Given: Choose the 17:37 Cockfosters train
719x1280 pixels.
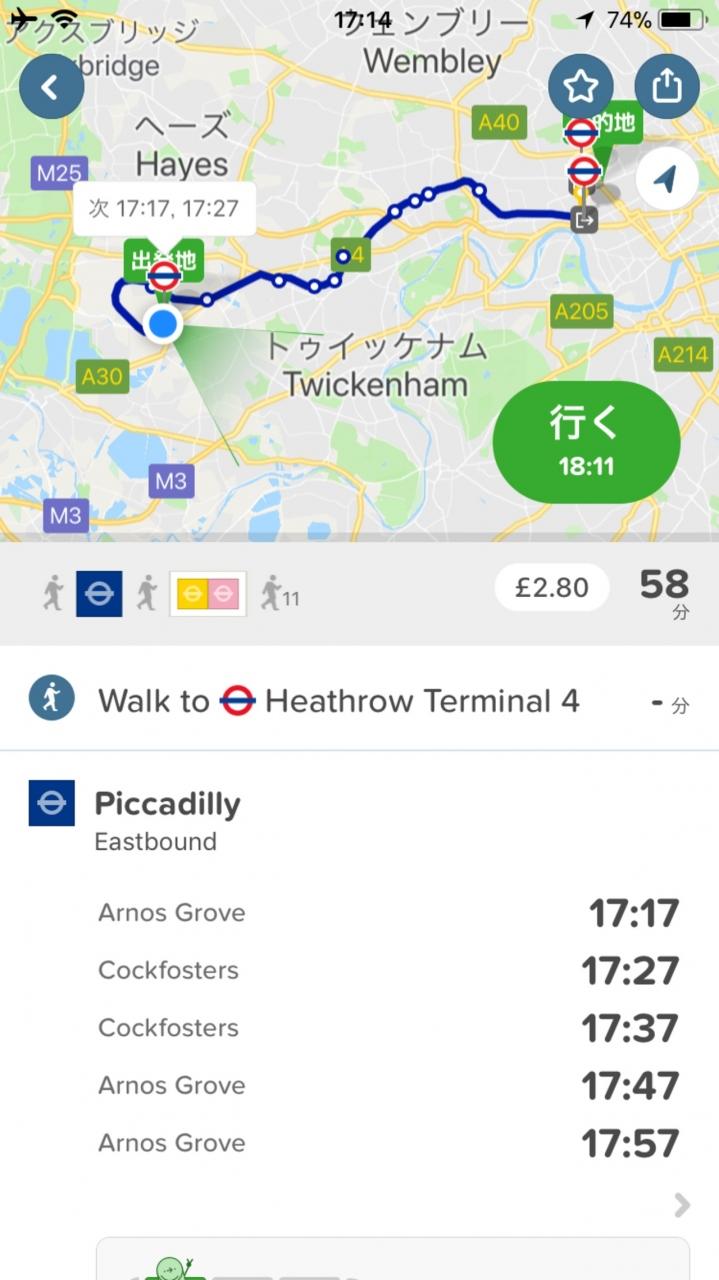Looking at the screenshot, I should click(x=388, y=1028).
